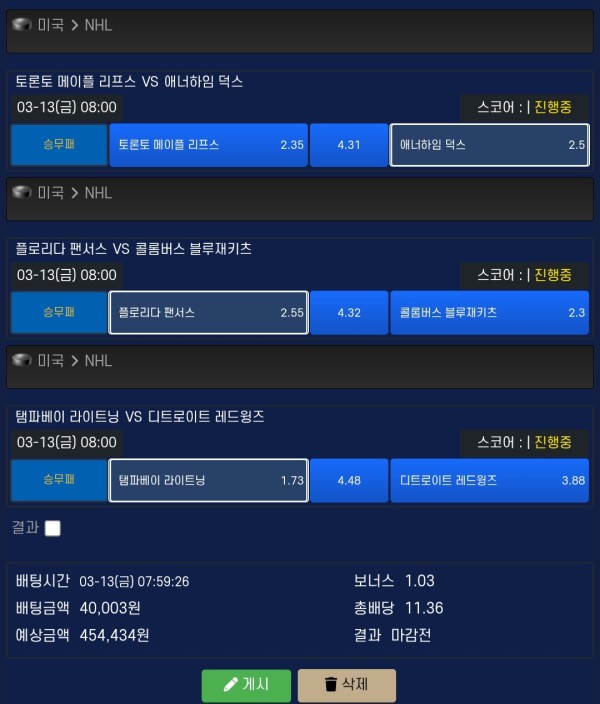Tap 승무패 in the Tampa Bay match row
The height and width of the screenshot is (704, 600).
pyautogui.click(x=59, y=480)
